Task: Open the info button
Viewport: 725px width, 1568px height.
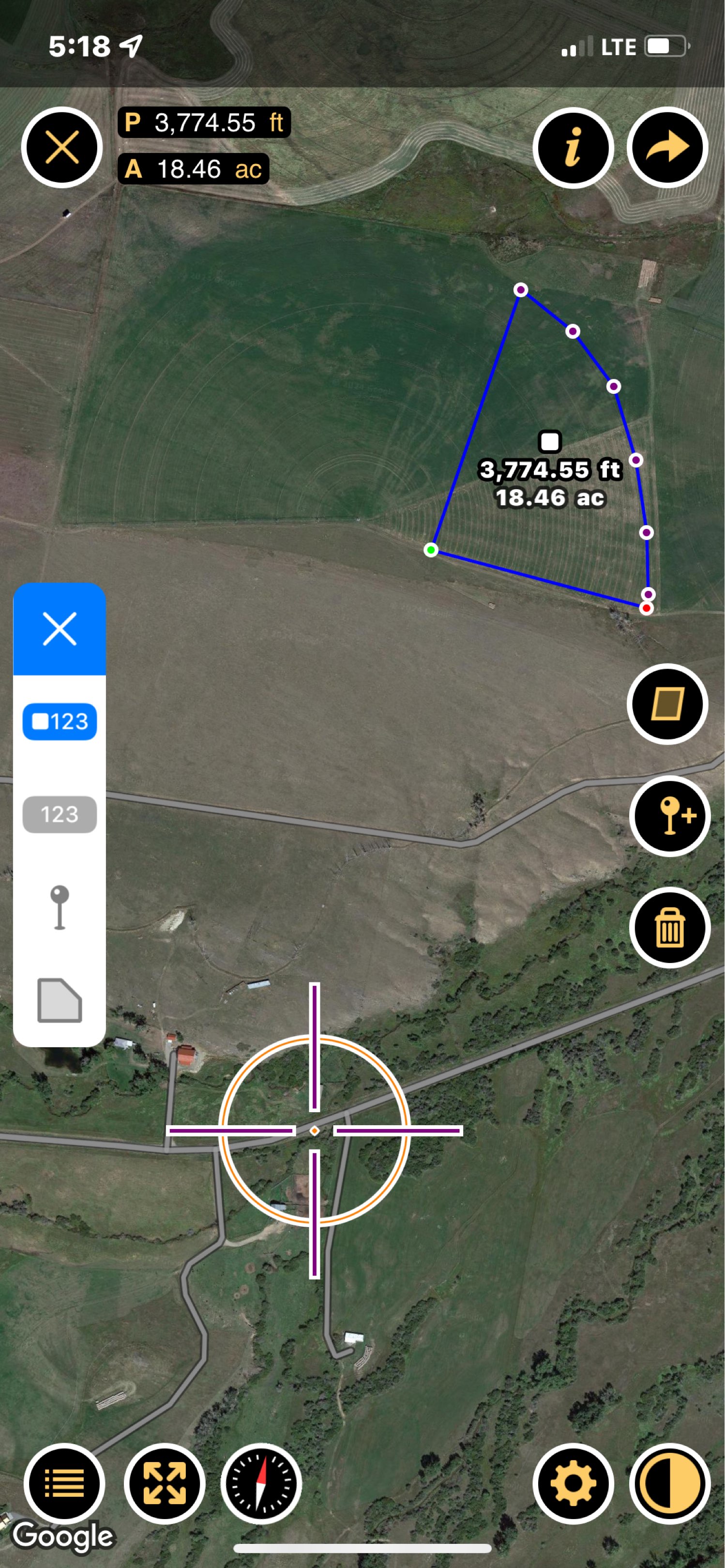Action: (x=573, y=147)
